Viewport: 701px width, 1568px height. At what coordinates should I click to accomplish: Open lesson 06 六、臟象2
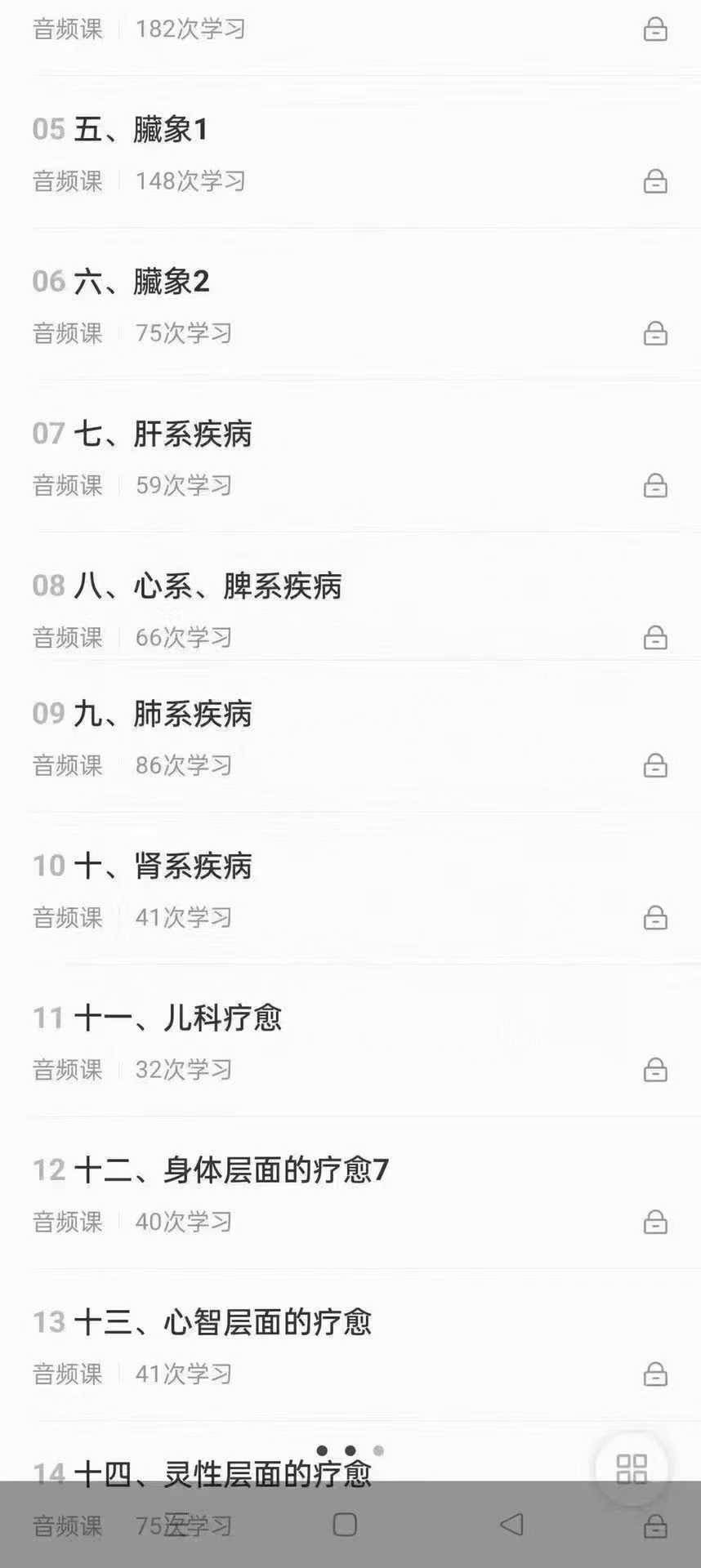(141, 282)
